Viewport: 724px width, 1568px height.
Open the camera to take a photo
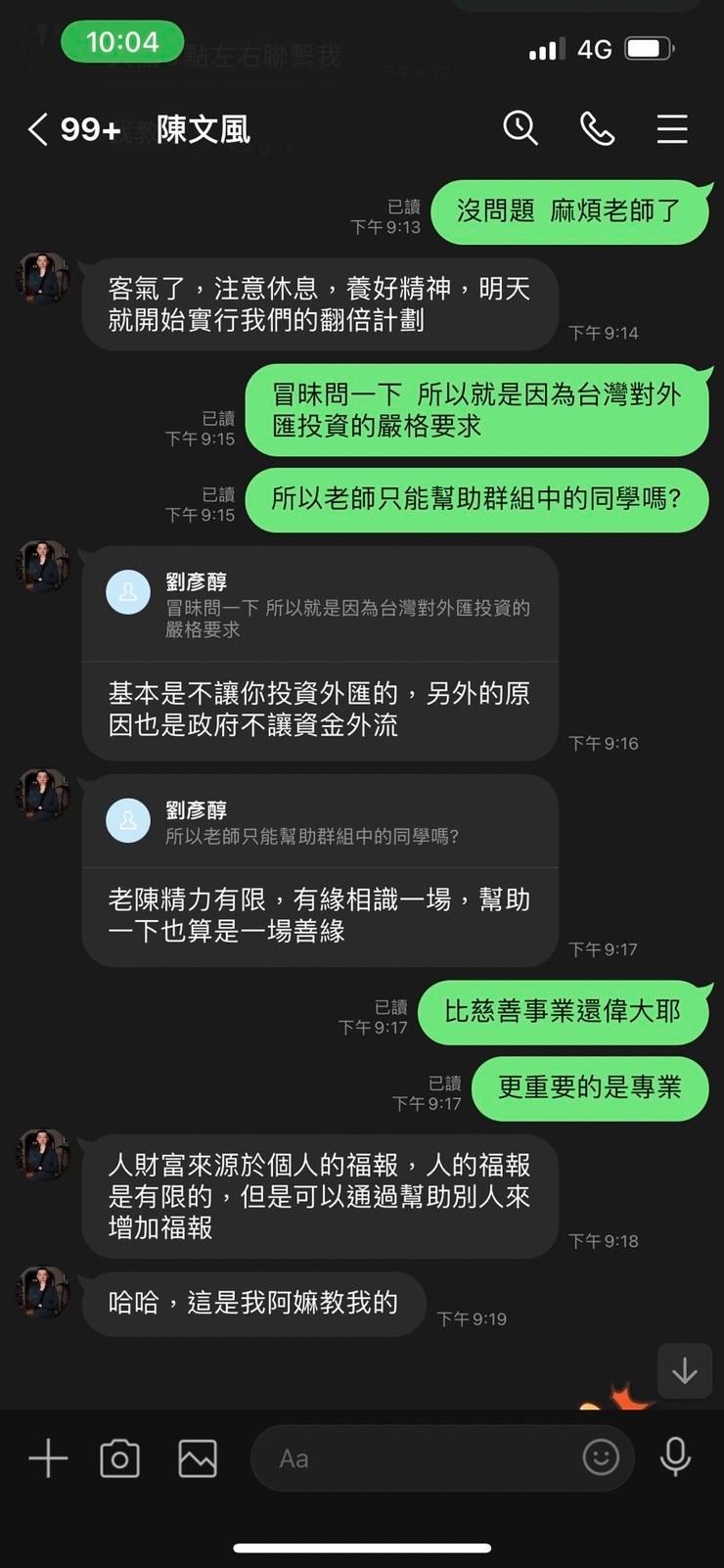120,1458
